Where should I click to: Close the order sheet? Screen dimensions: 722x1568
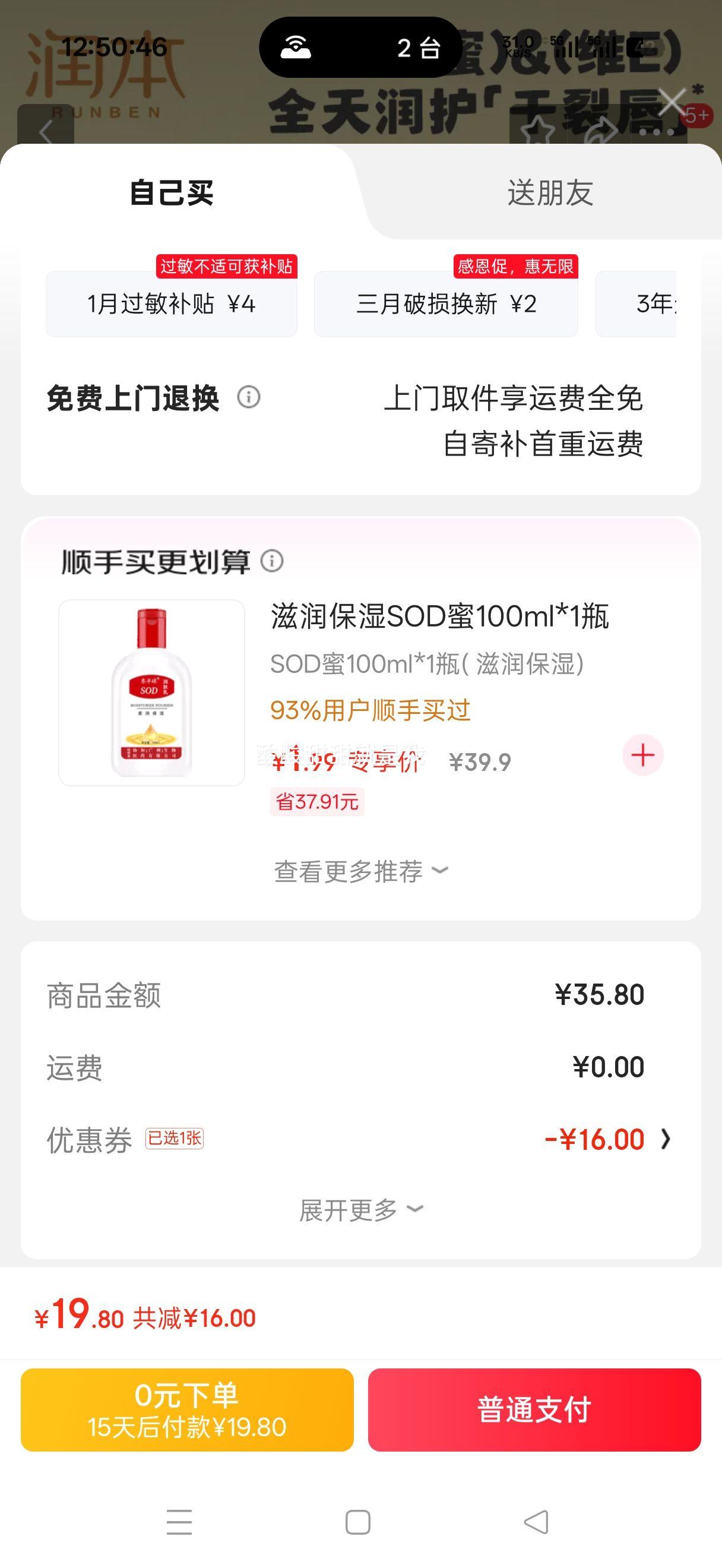[x=672, y=102]
